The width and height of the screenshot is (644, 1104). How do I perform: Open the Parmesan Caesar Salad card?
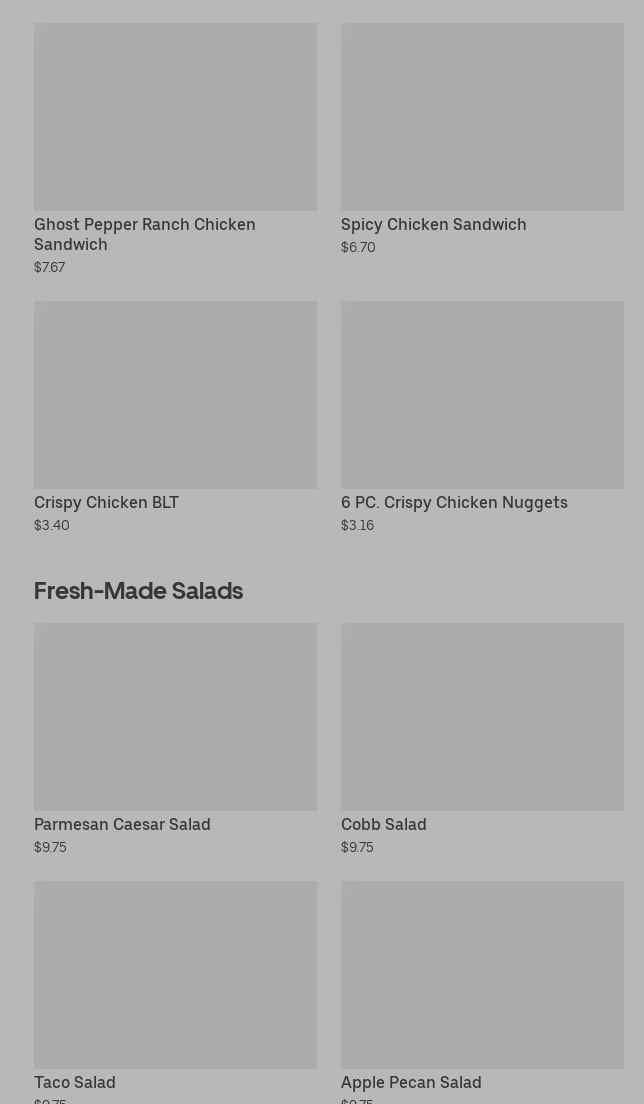click(175, 739)
